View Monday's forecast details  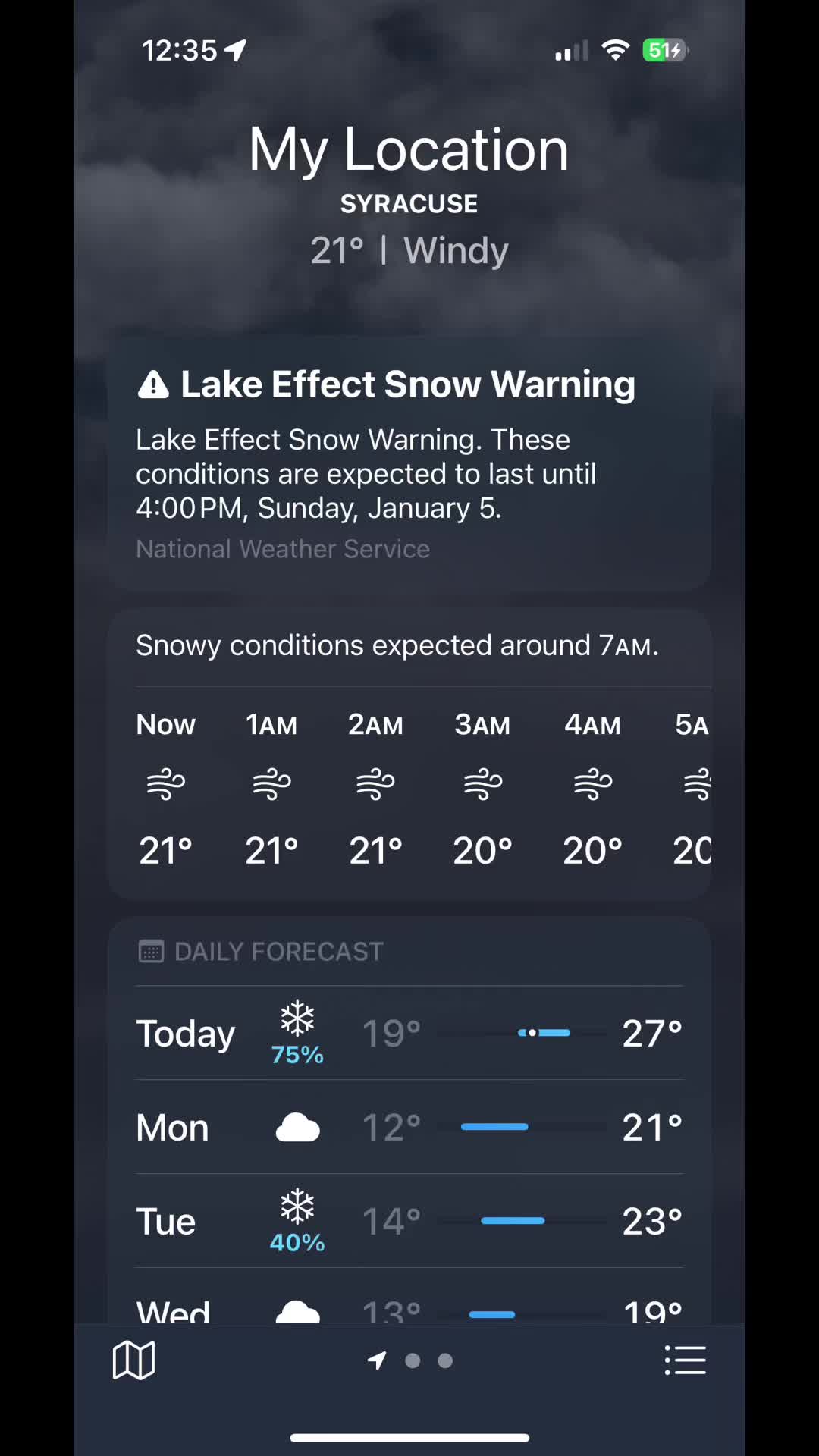[409, 1127]
